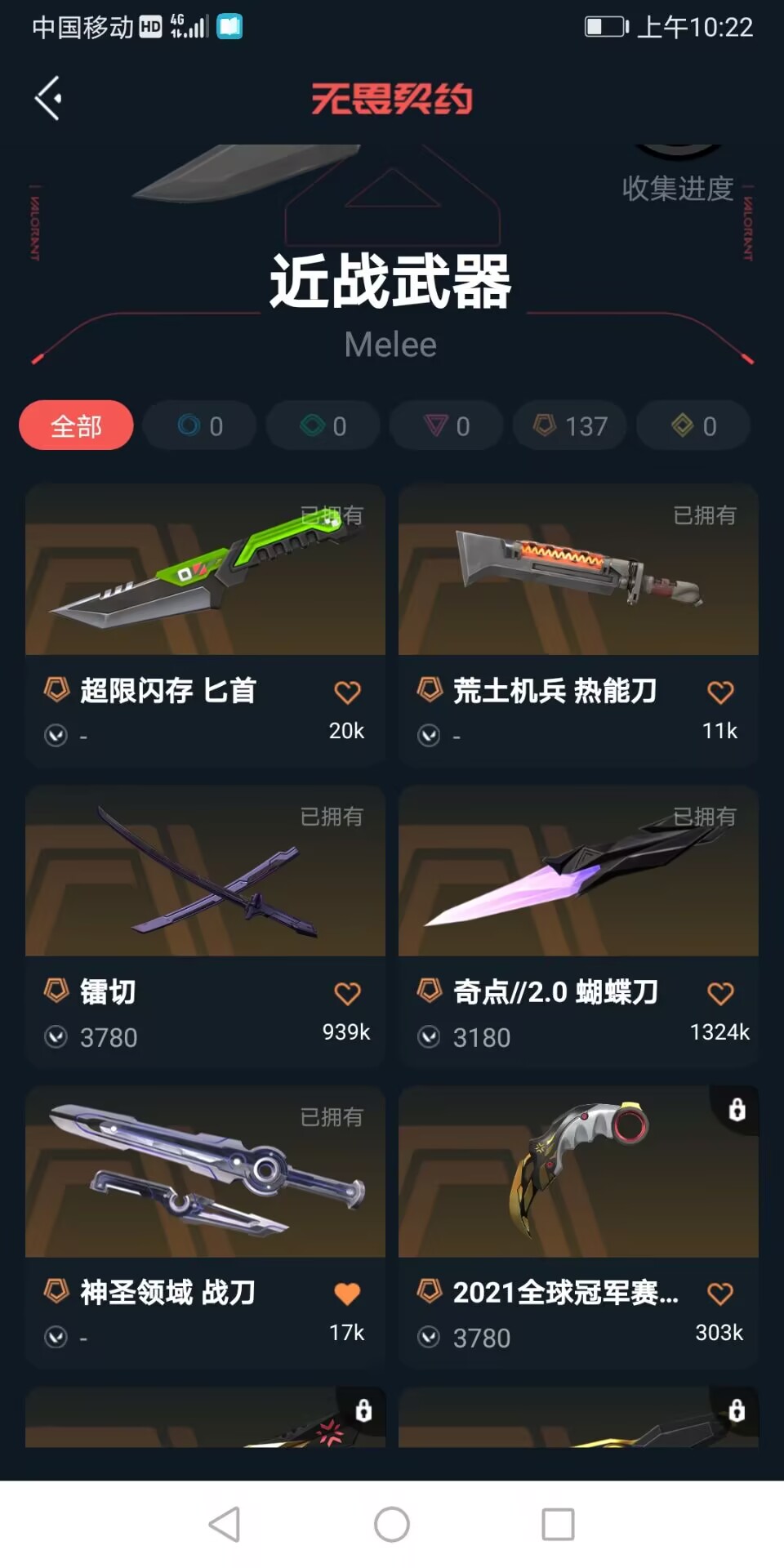The width and height of the screenshot is (784, 1568).
Task: Like the 奇点//2.0 蝴蝶刀 skin
Action: coord(720,994)
